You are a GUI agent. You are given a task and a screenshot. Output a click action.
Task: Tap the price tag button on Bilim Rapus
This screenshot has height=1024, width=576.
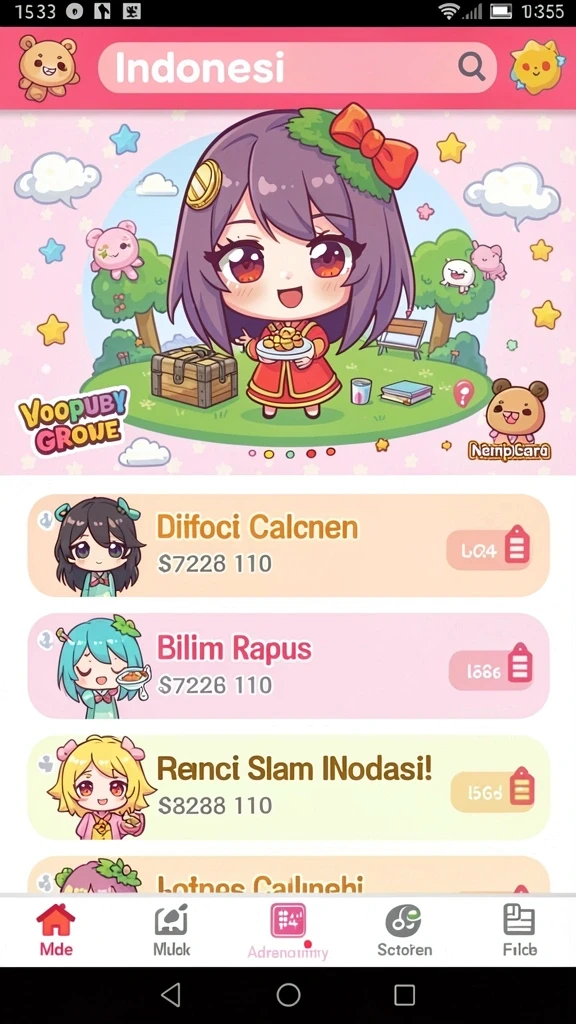click(491, 669)
